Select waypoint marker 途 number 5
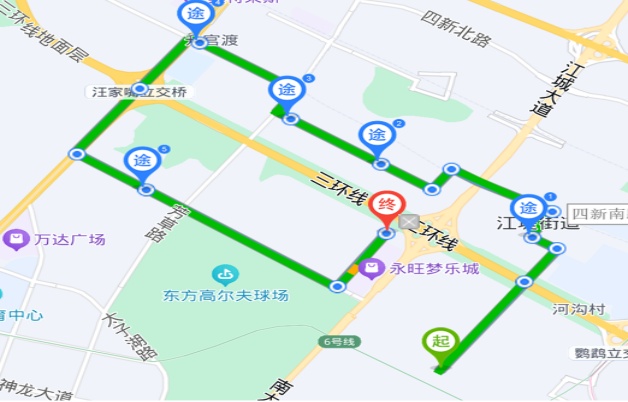Screen dimensions: 628x402 coord(141,160)
